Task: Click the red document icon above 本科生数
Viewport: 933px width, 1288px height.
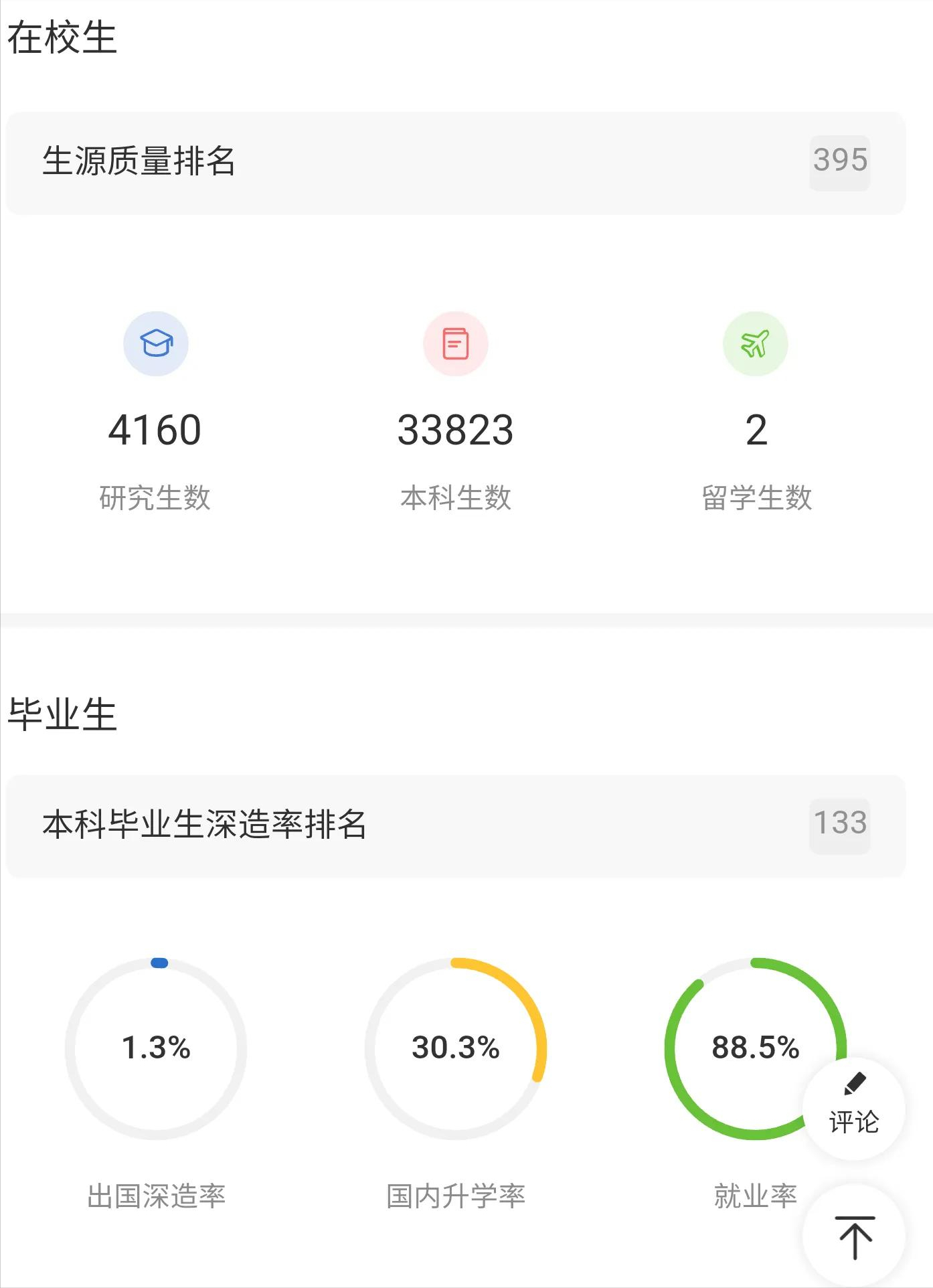Action: click(456, 343)
